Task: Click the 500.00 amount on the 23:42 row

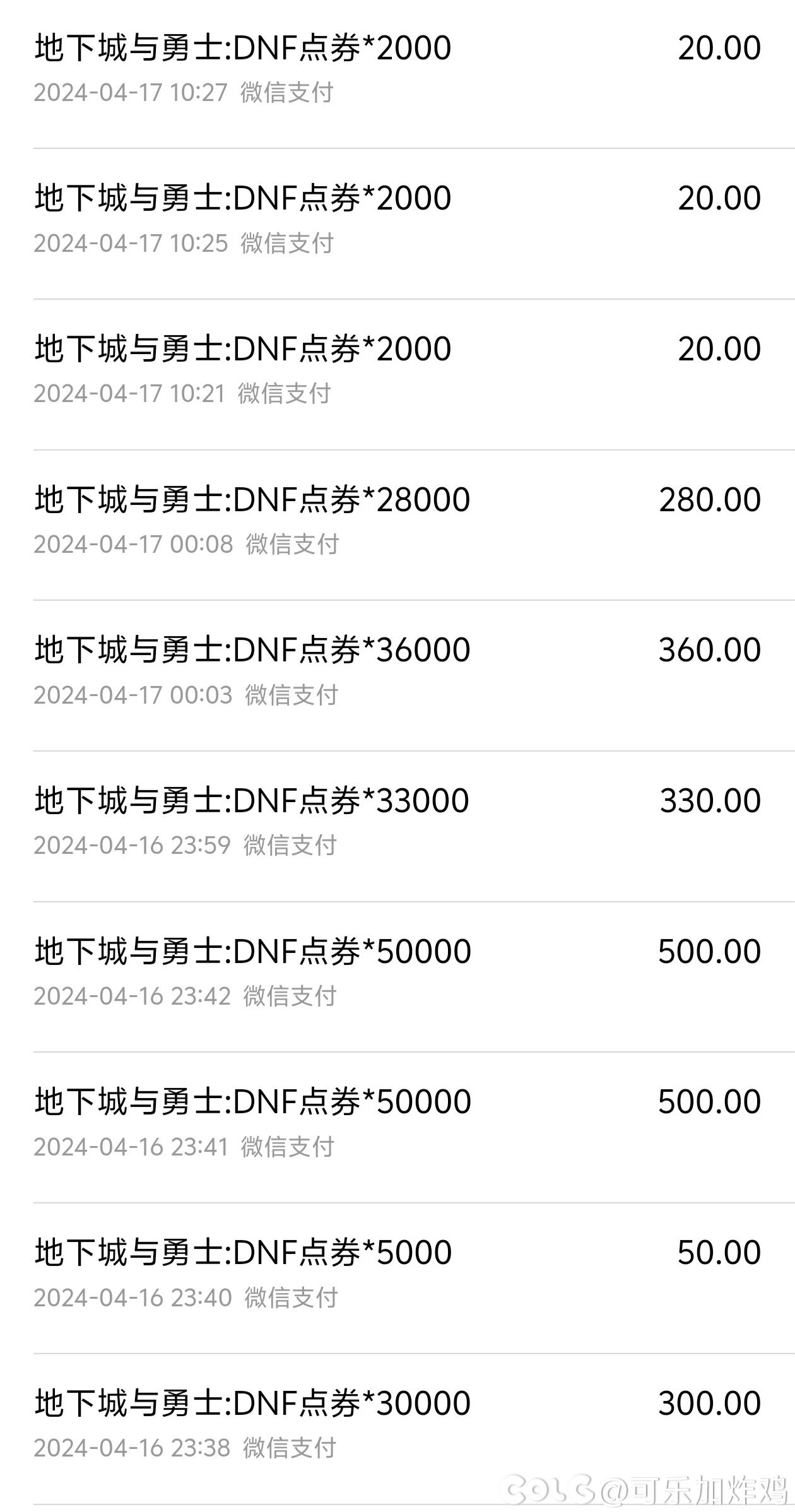Action: tap(710, 950)
